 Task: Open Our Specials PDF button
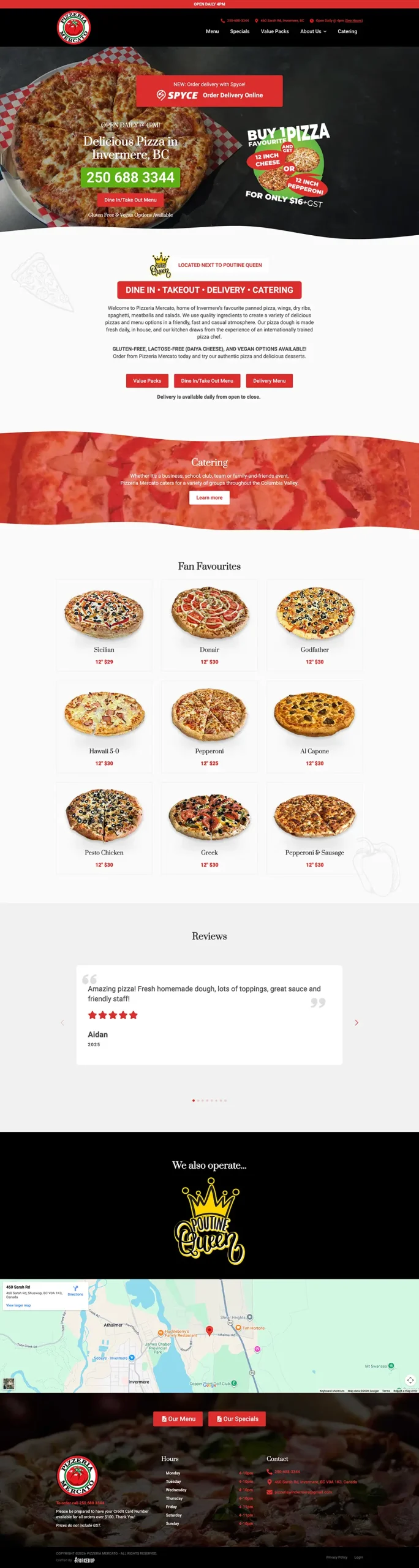coord(237,1419)
